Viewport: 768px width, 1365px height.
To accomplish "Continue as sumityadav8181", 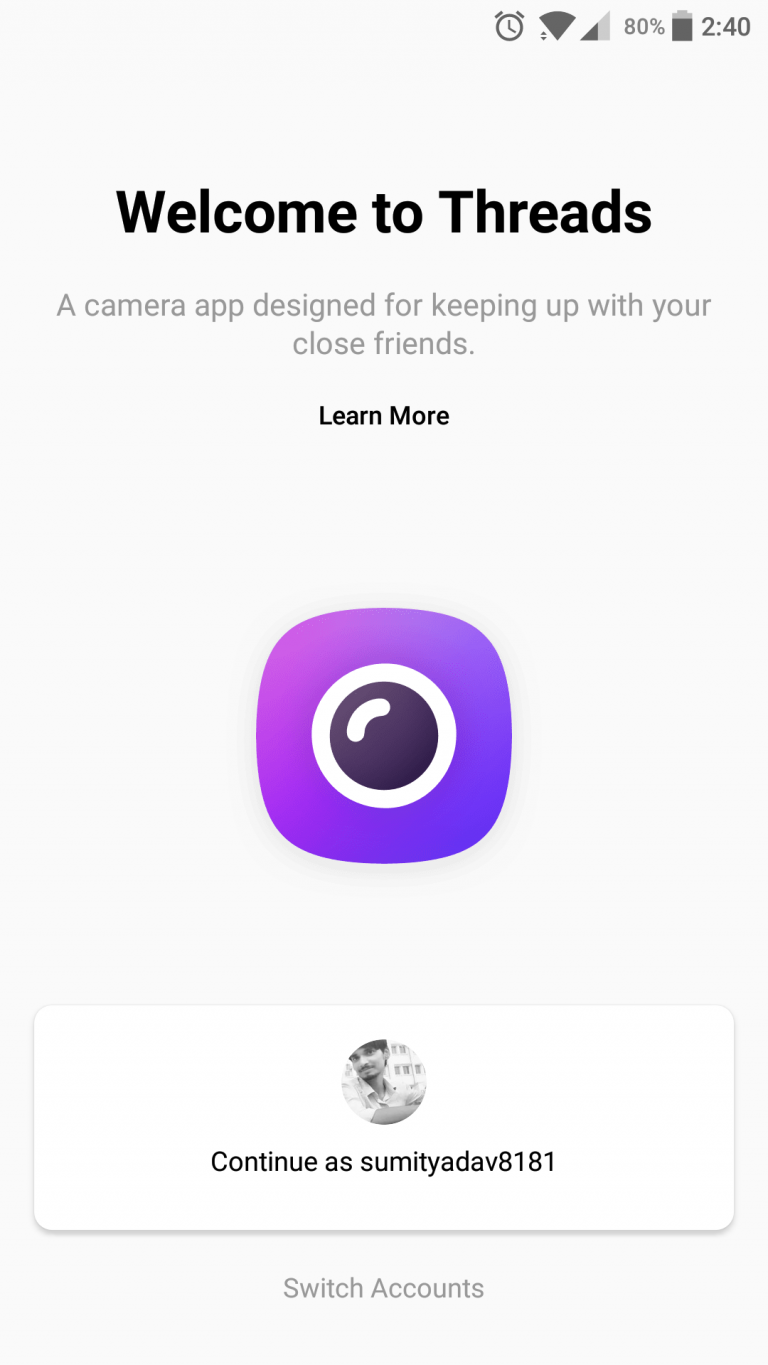I will 384,1118.
